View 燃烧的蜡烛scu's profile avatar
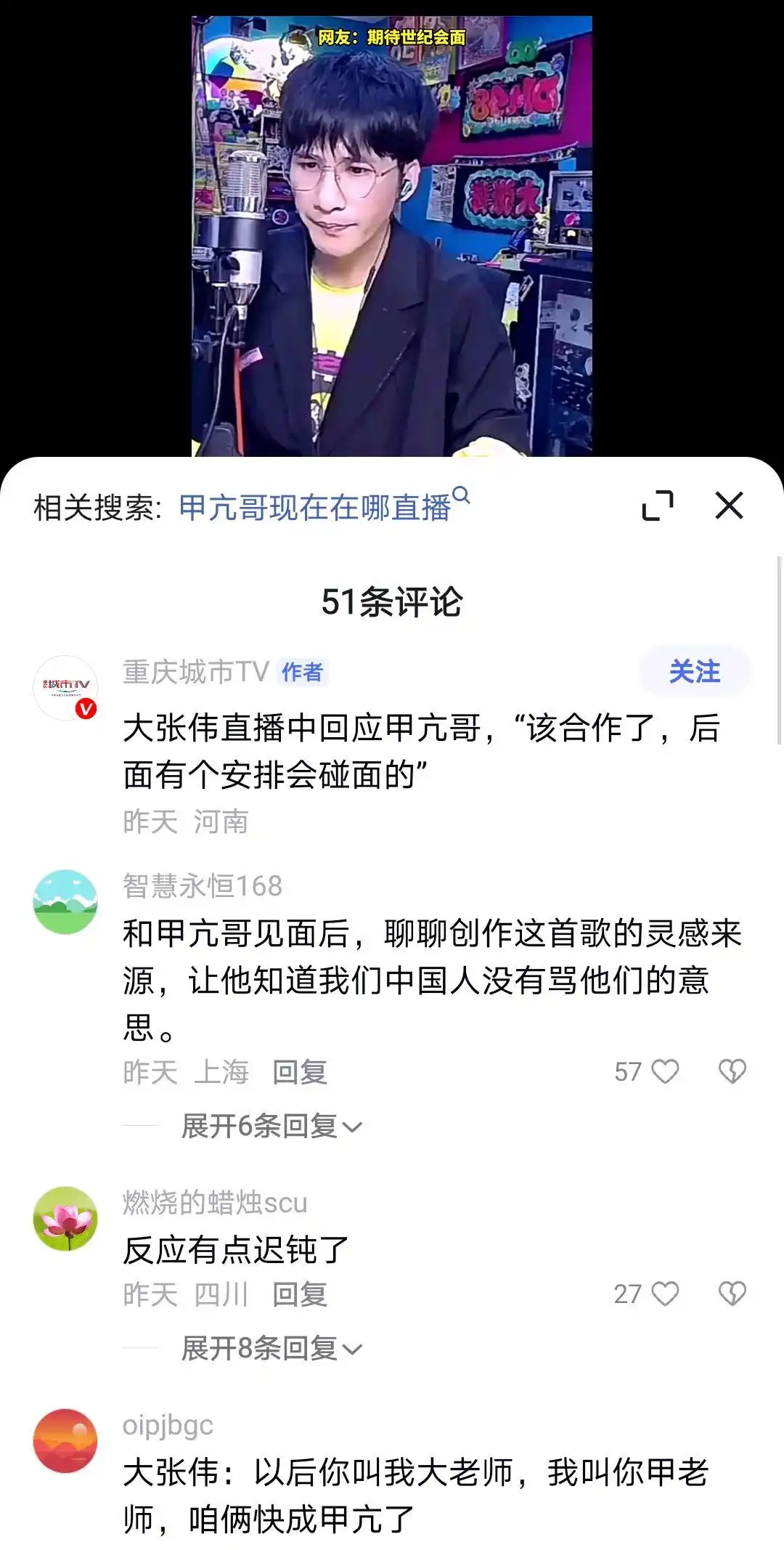784x1550 pixels. [65, 1218]
